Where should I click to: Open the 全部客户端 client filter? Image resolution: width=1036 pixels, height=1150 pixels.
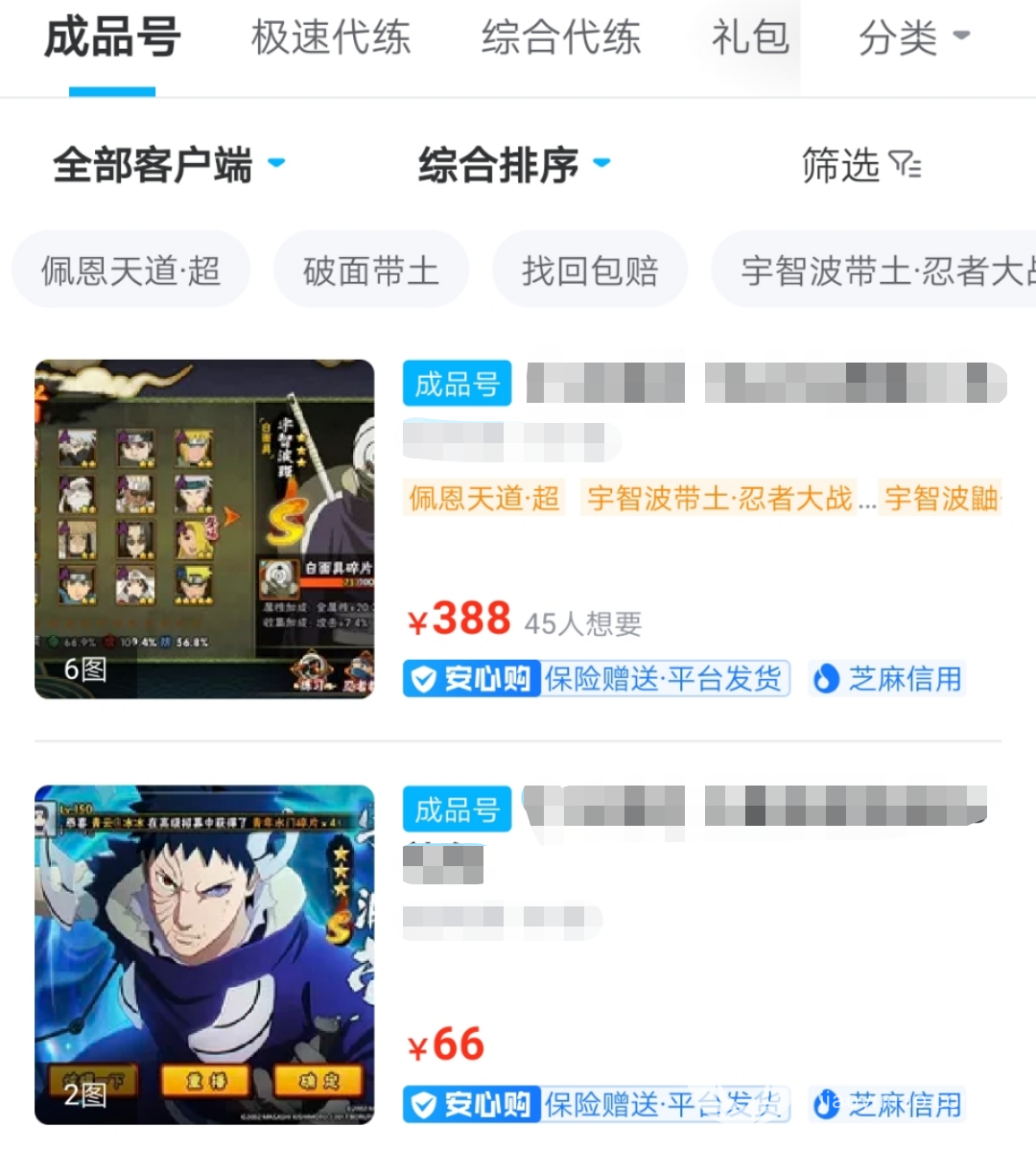169,165
